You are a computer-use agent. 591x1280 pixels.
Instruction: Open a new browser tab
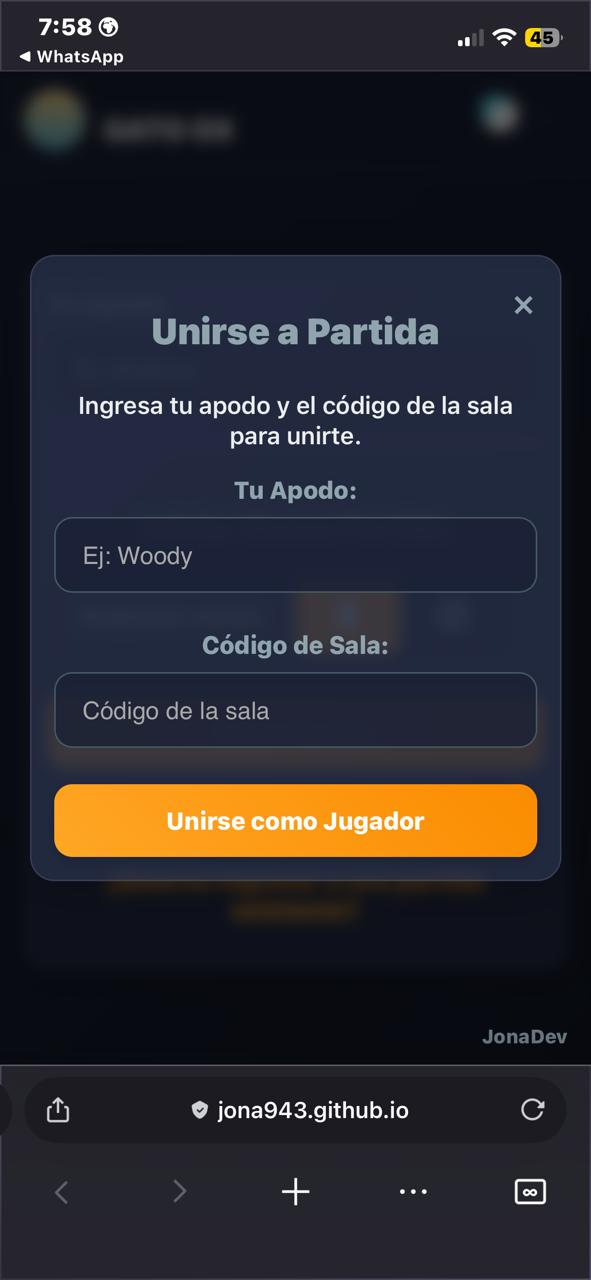[295, 1191]
